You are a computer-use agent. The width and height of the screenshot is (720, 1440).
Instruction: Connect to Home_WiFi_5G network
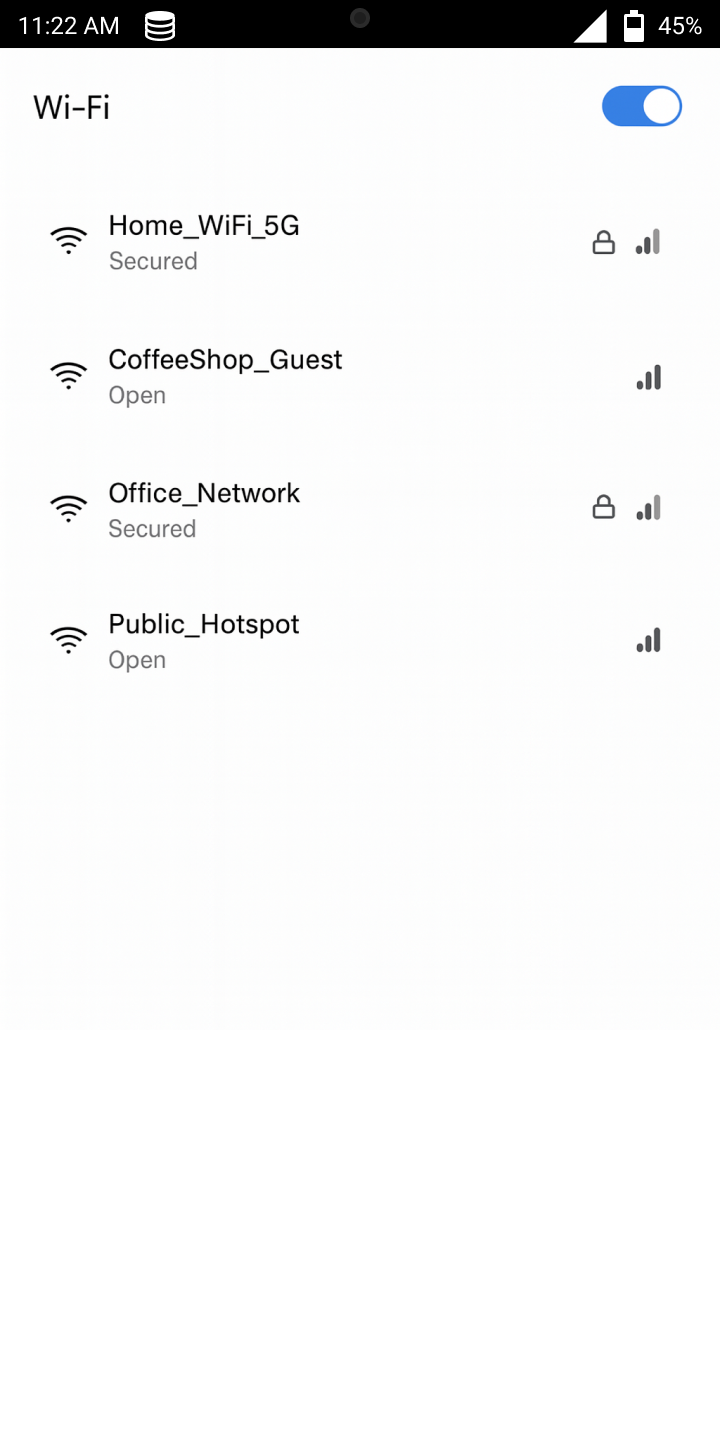point(204,241)
